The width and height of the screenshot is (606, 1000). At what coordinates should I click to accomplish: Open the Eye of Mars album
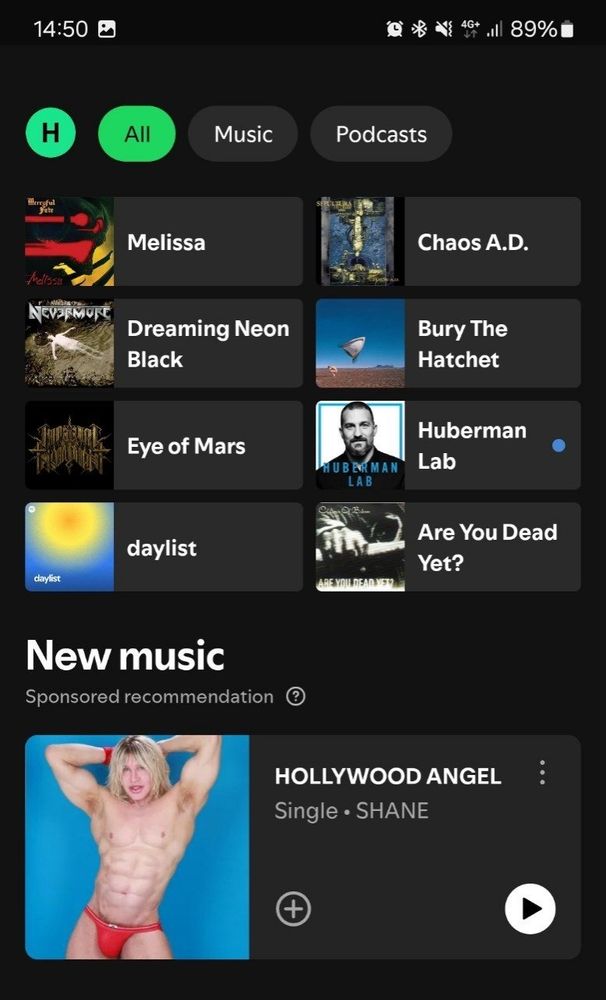[164, 446]
